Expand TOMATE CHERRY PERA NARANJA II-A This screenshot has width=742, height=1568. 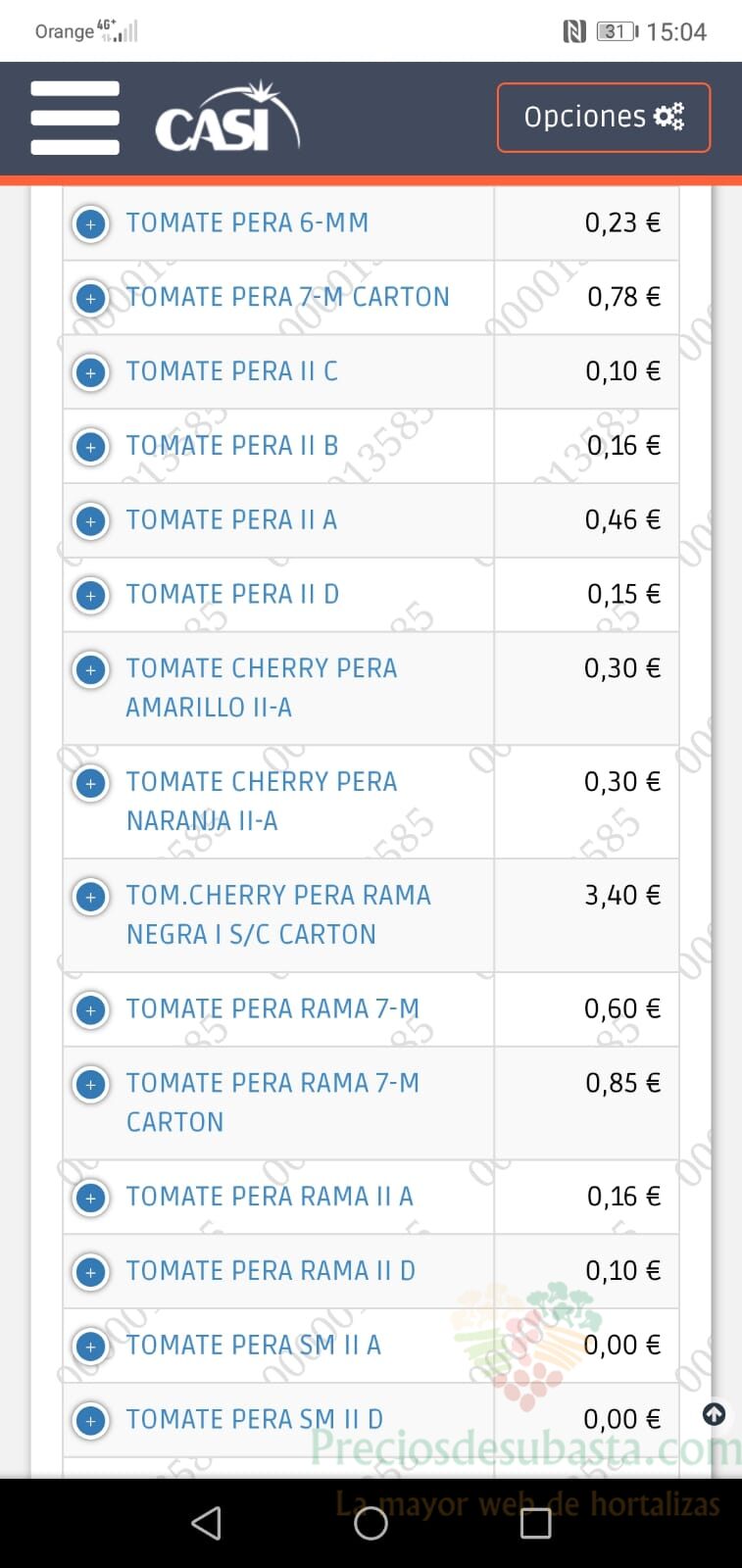(91, 783)
